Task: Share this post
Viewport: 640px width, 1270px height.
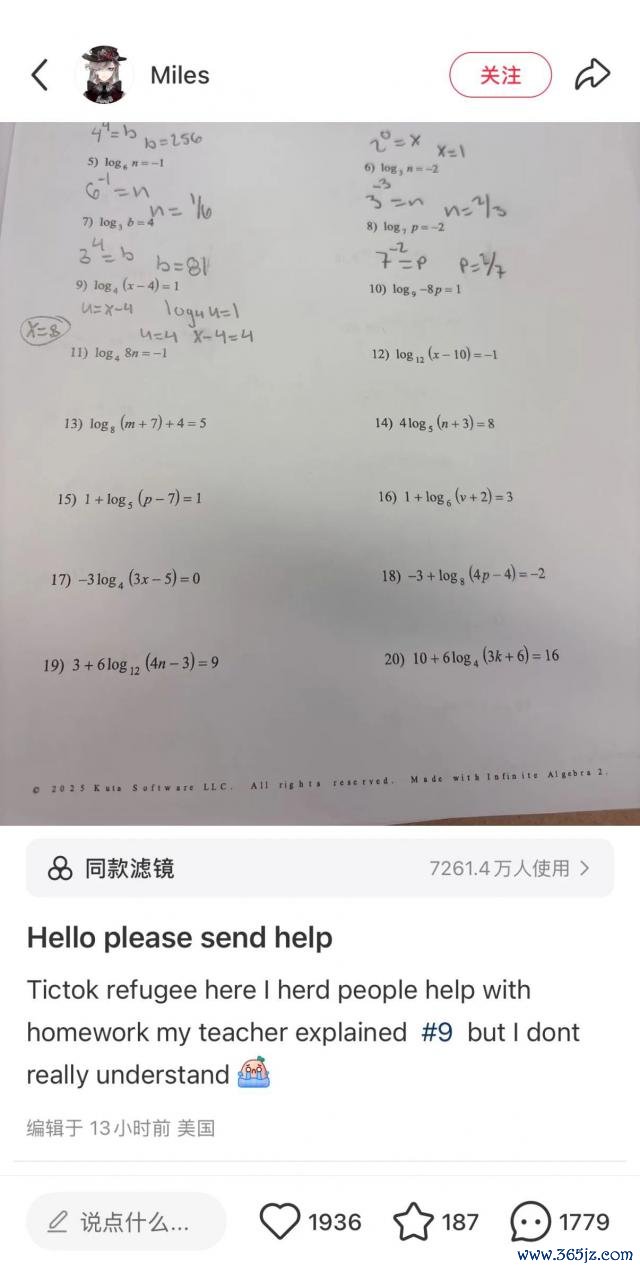Action: [x=592, y=75]
